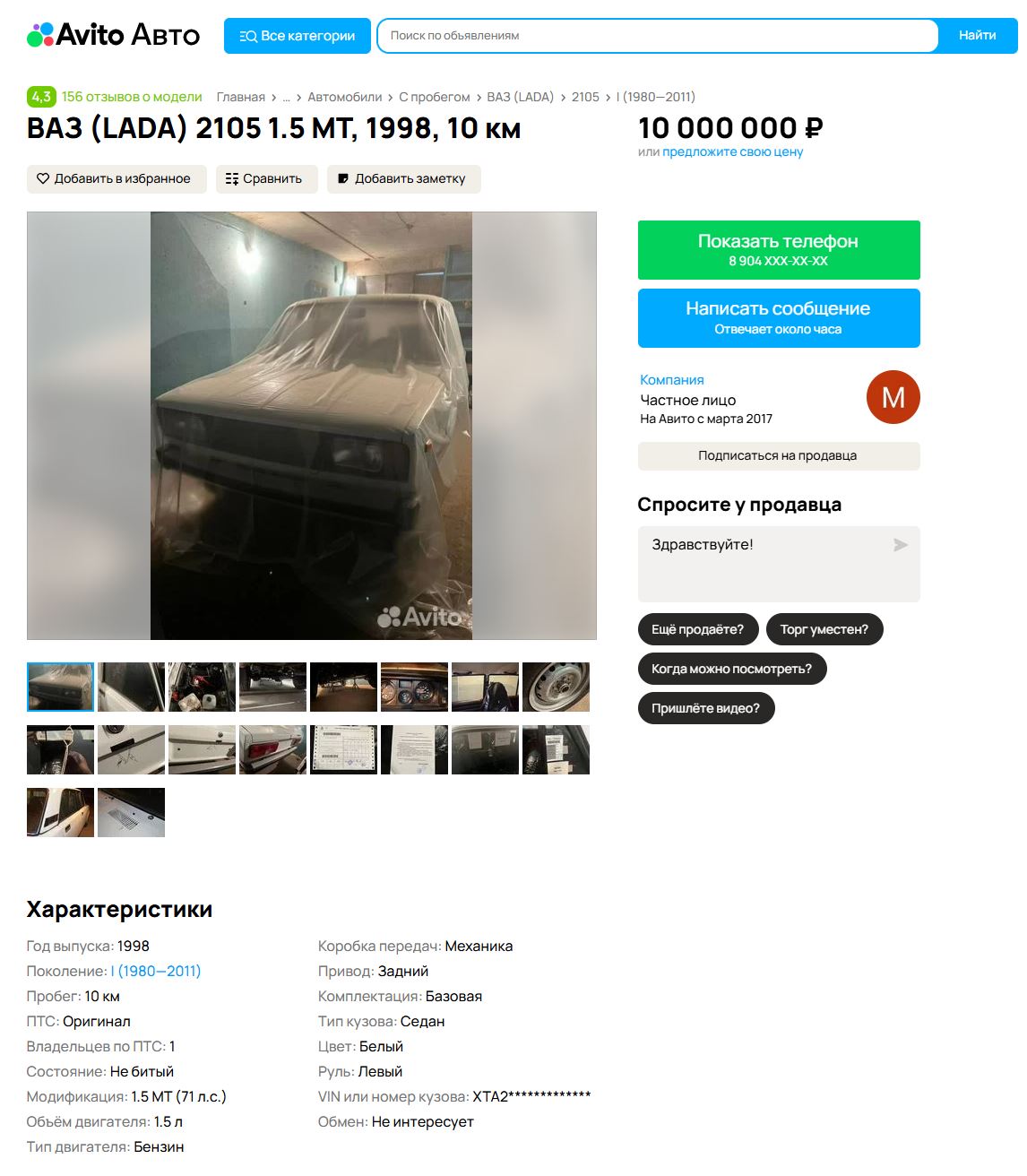1027x1176 pixels.
Task: Tap Показать телефон to reveal the number
Action: point(778,249)
